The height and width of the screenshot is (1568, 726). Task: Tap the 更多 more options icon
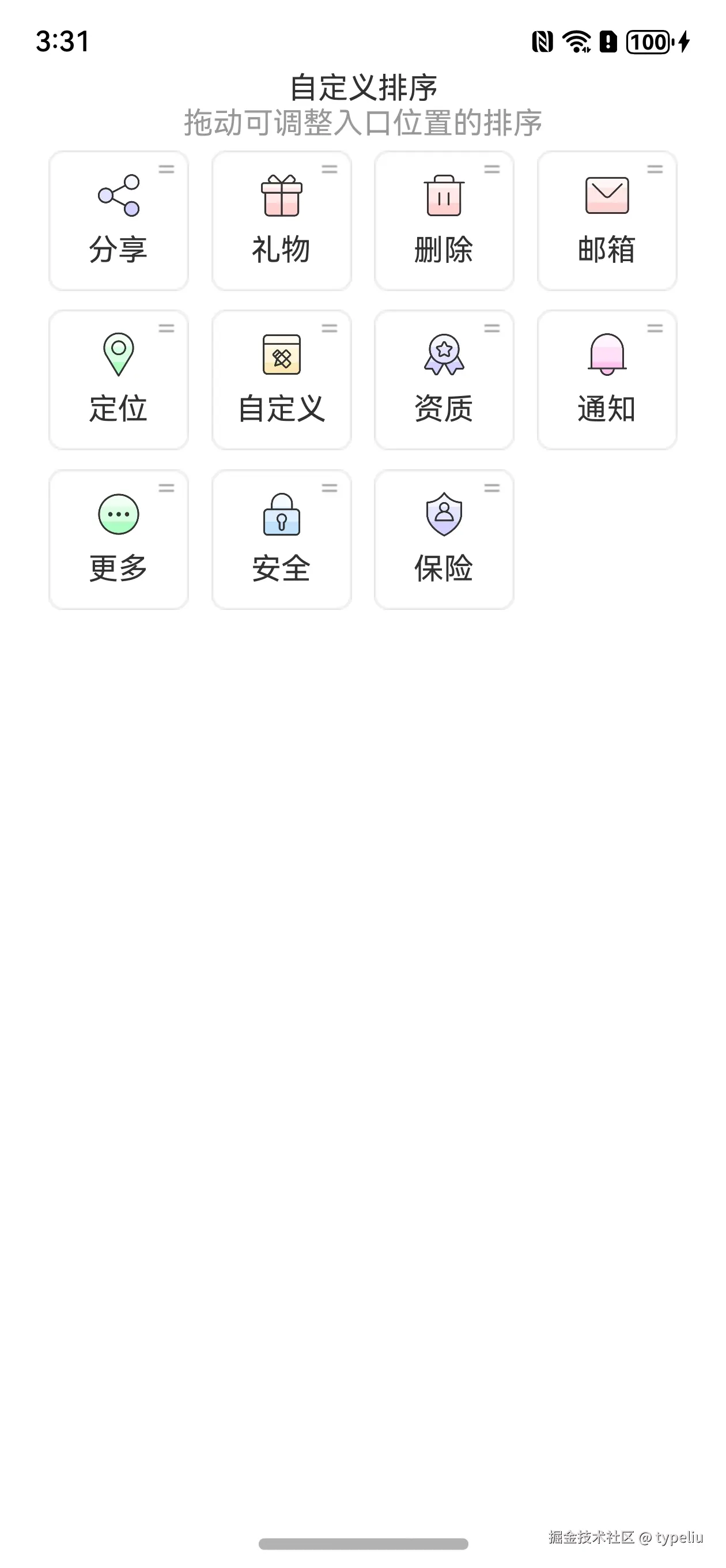coord(119,514)
